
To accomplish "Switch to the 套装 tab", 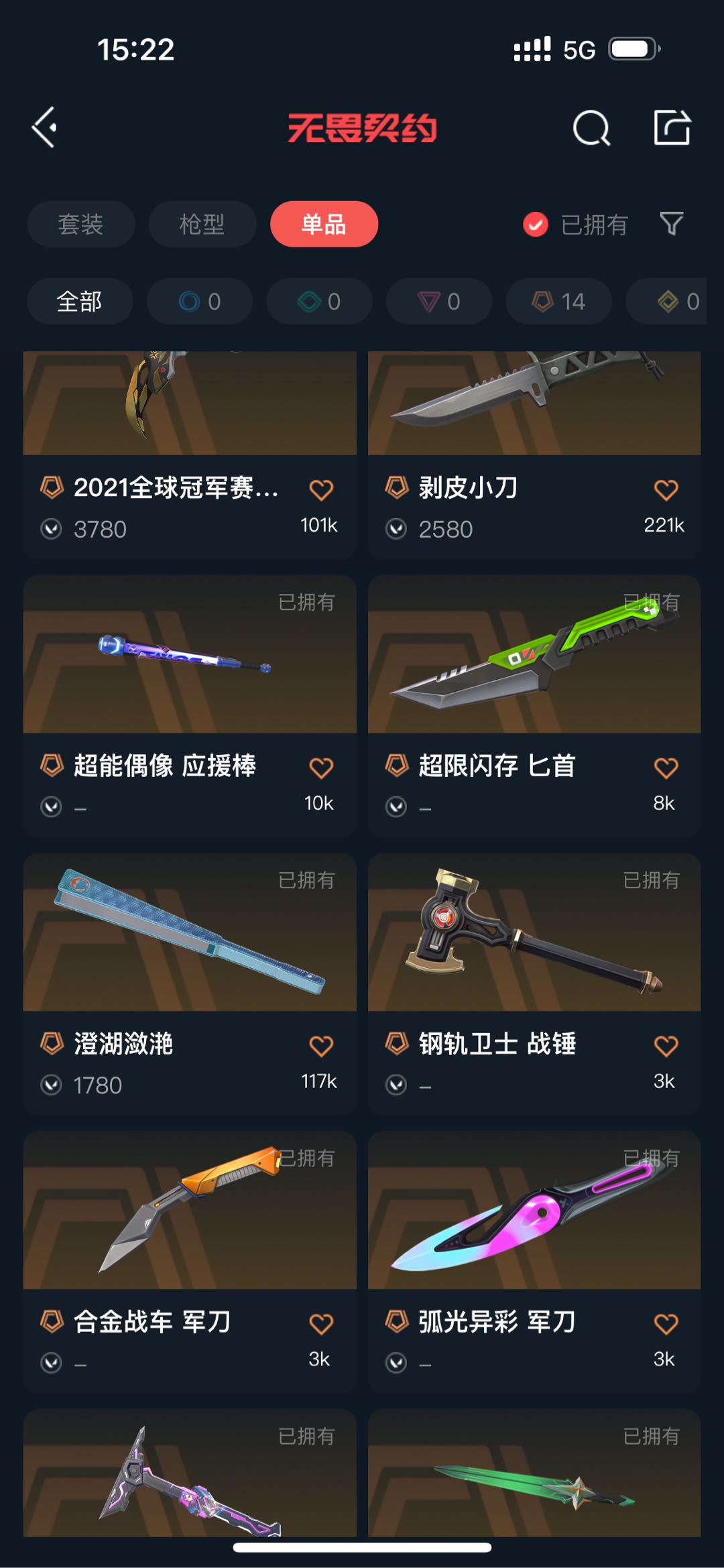I will pos(80,224).
